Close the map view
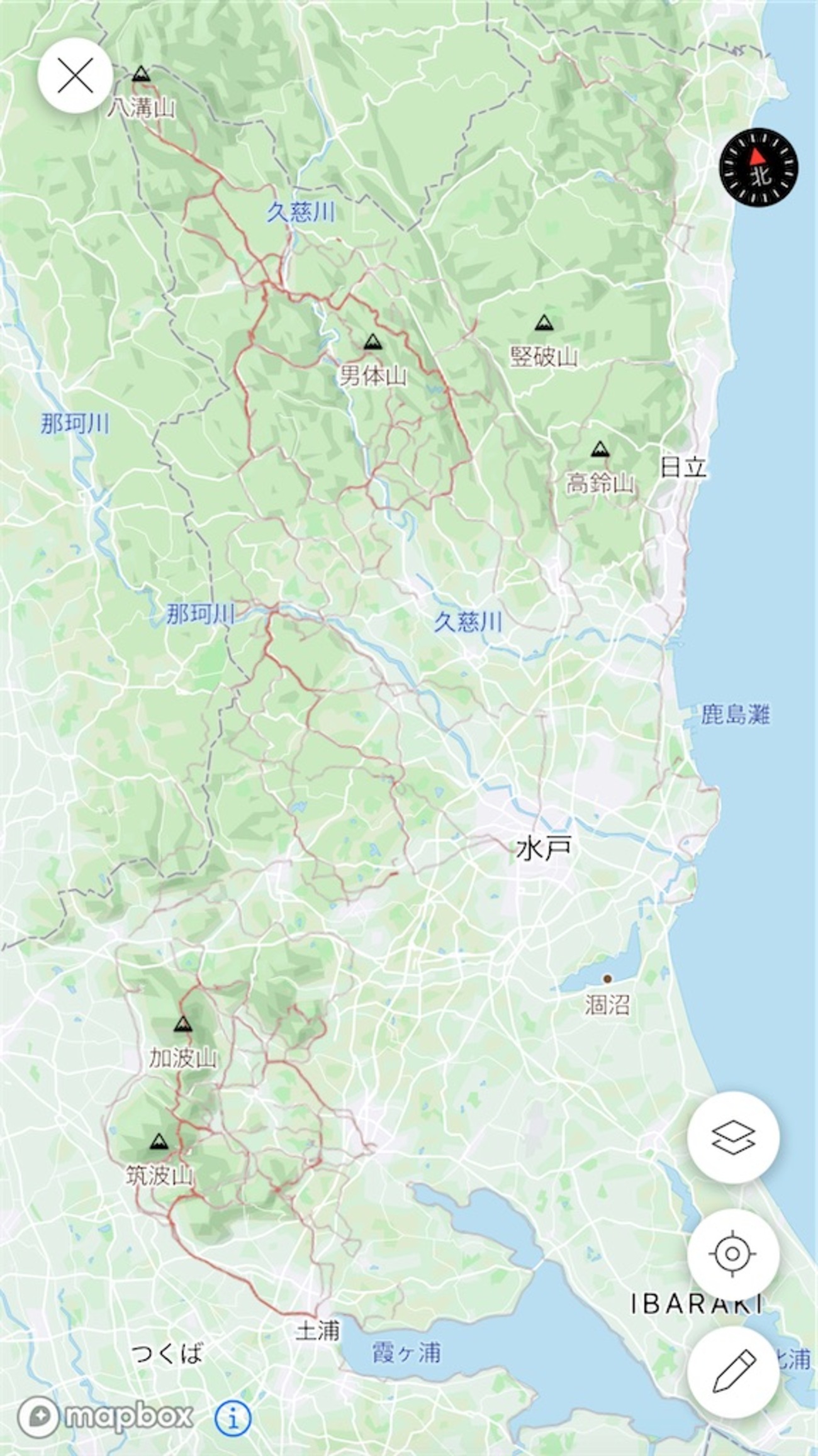The width and height of the screenshot is (818, 1456). pyautogui.click(x=75, y=76)
